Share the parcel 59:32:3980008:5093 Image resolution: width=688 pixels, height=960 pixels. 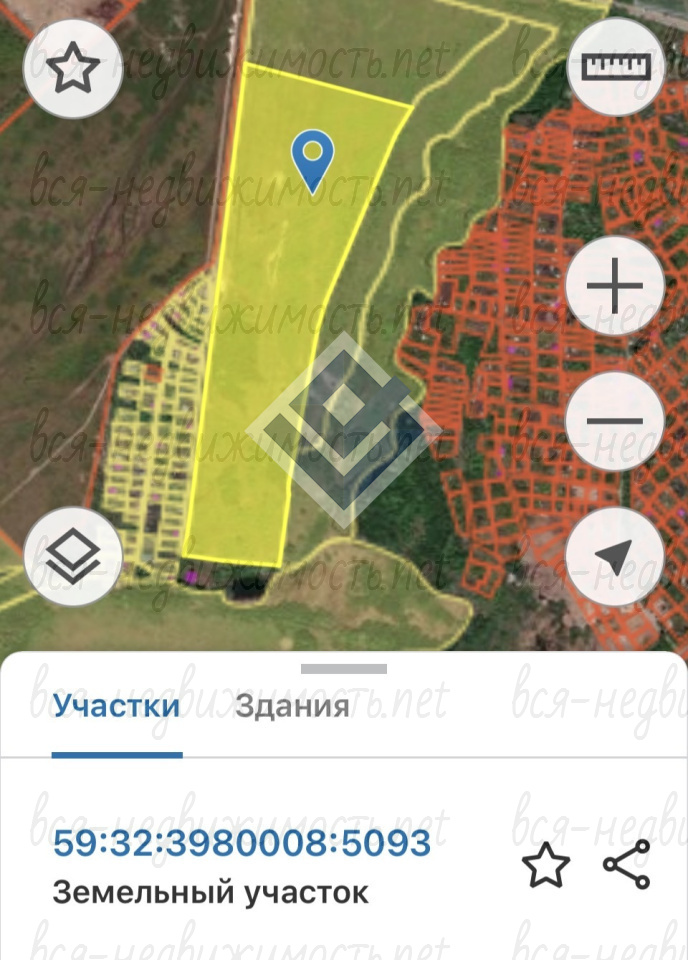click(x=627, y=865)
